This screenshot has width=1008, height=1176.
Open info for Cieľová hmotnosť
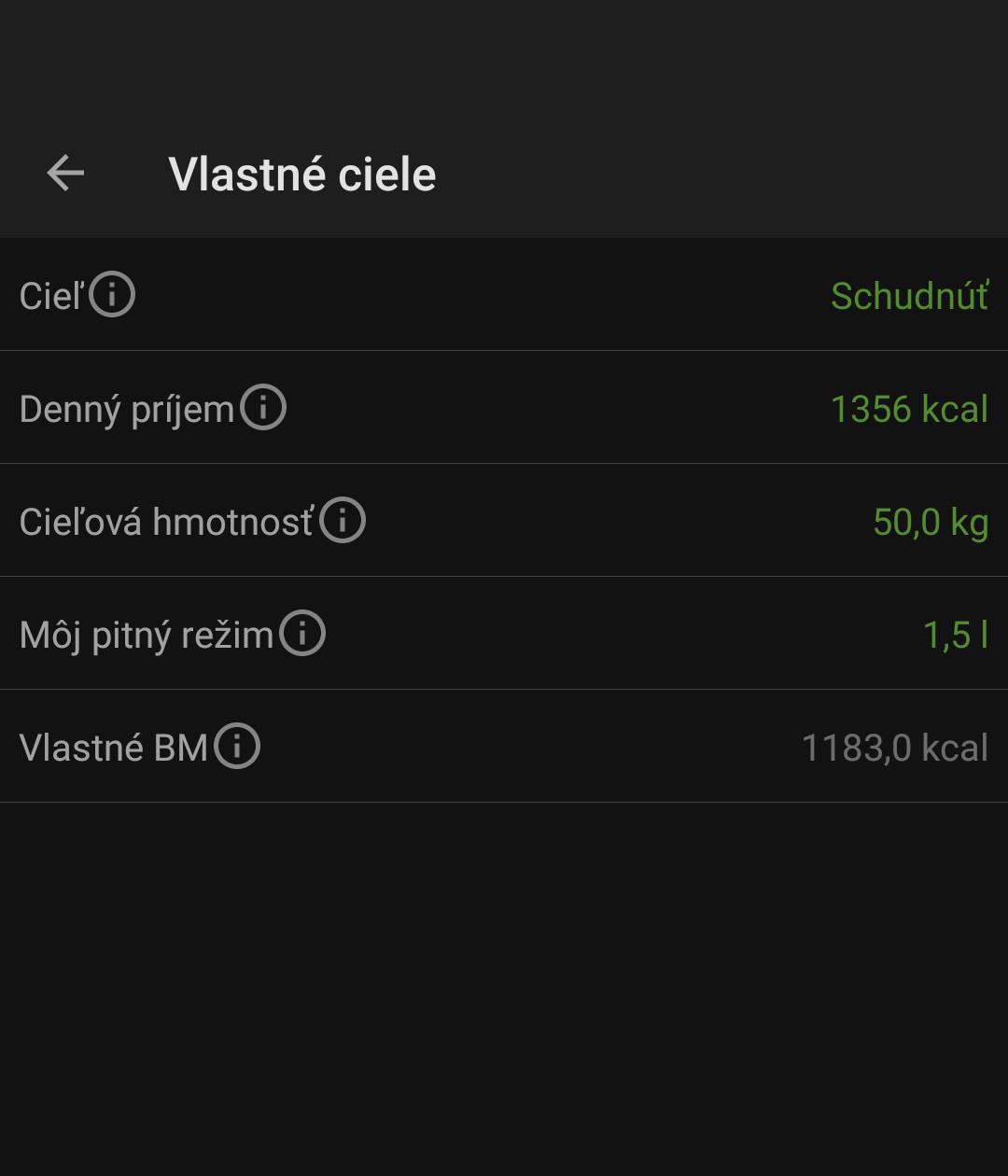[x=343, y=521]
